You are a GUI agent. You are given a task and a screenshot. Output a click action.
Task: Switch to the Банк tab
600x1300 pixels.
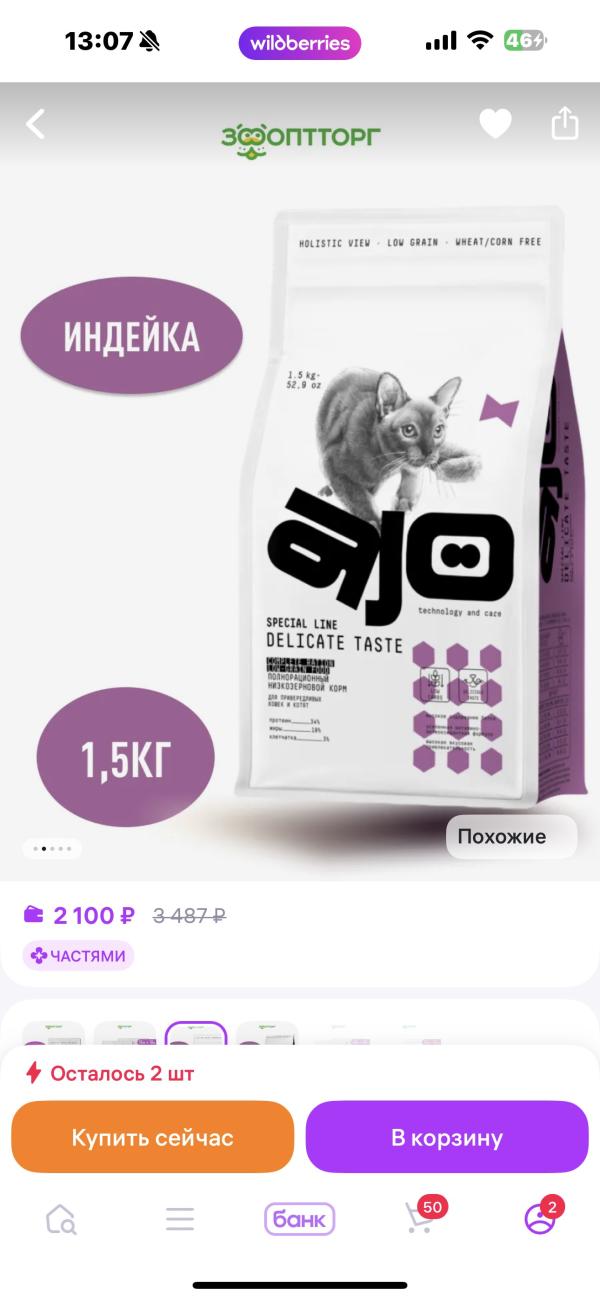300,1219
